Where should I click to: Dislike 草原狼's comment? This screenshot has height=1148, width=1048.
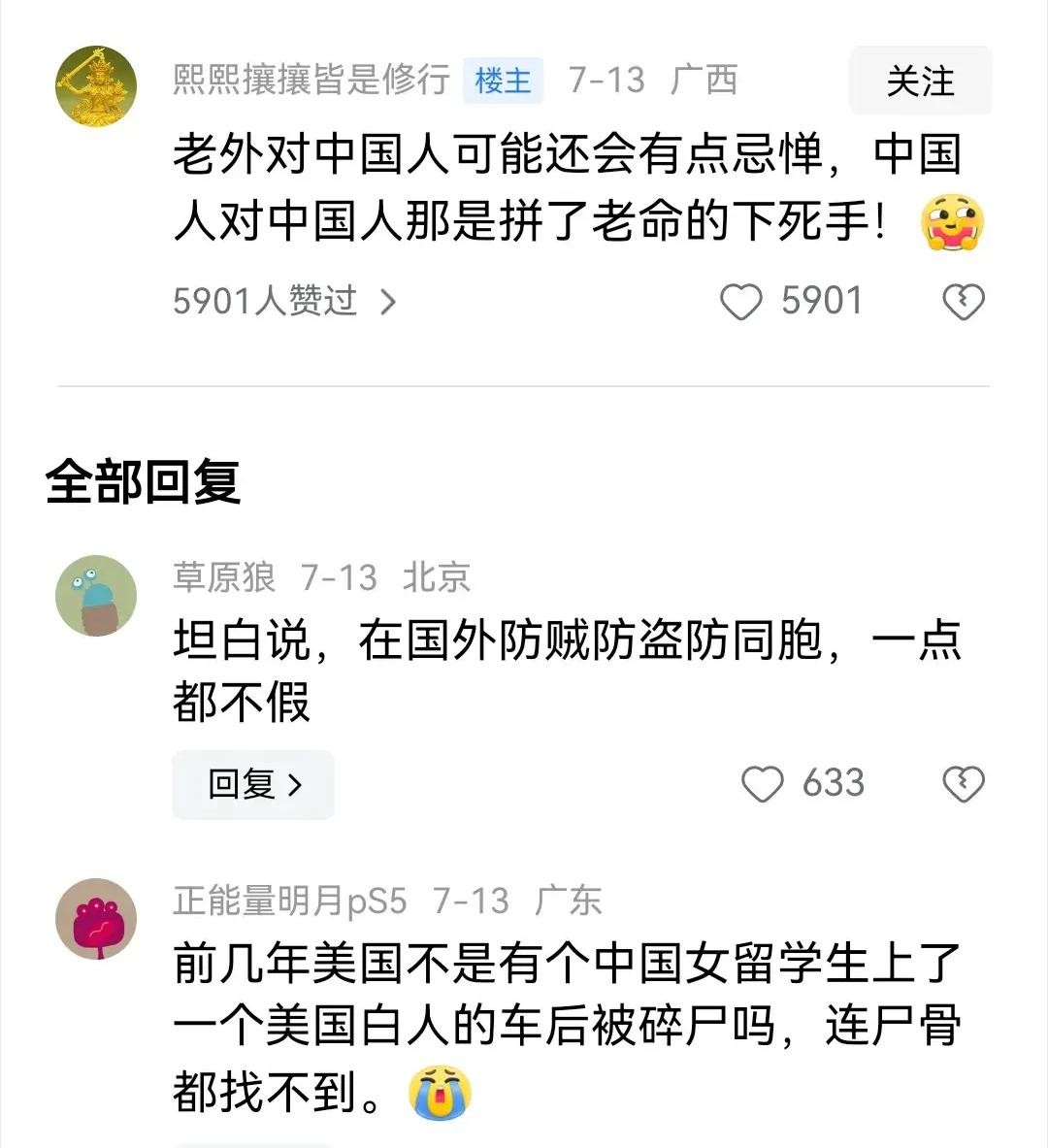pos(963,784)
